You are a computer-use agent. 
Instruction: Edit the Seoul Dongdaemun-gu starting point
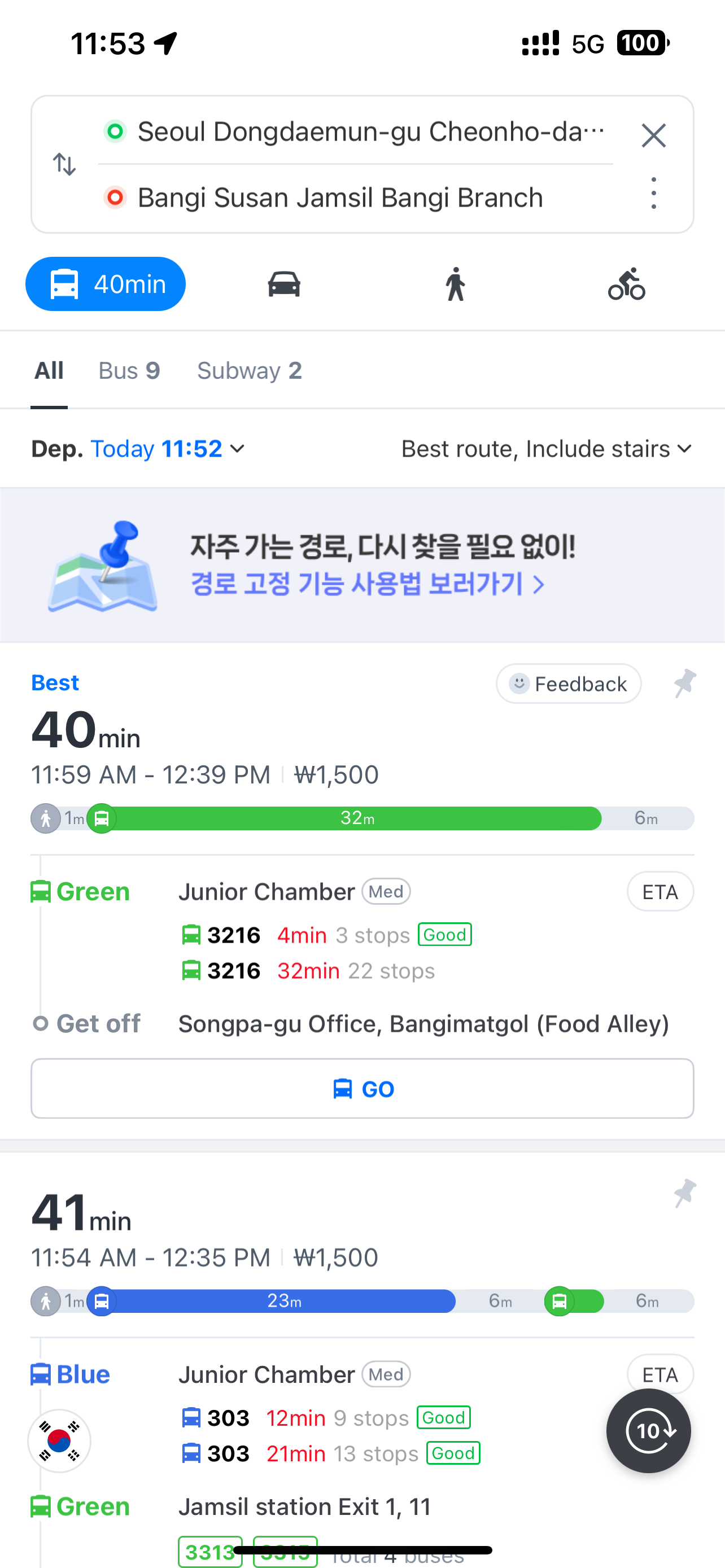point(370,132)
